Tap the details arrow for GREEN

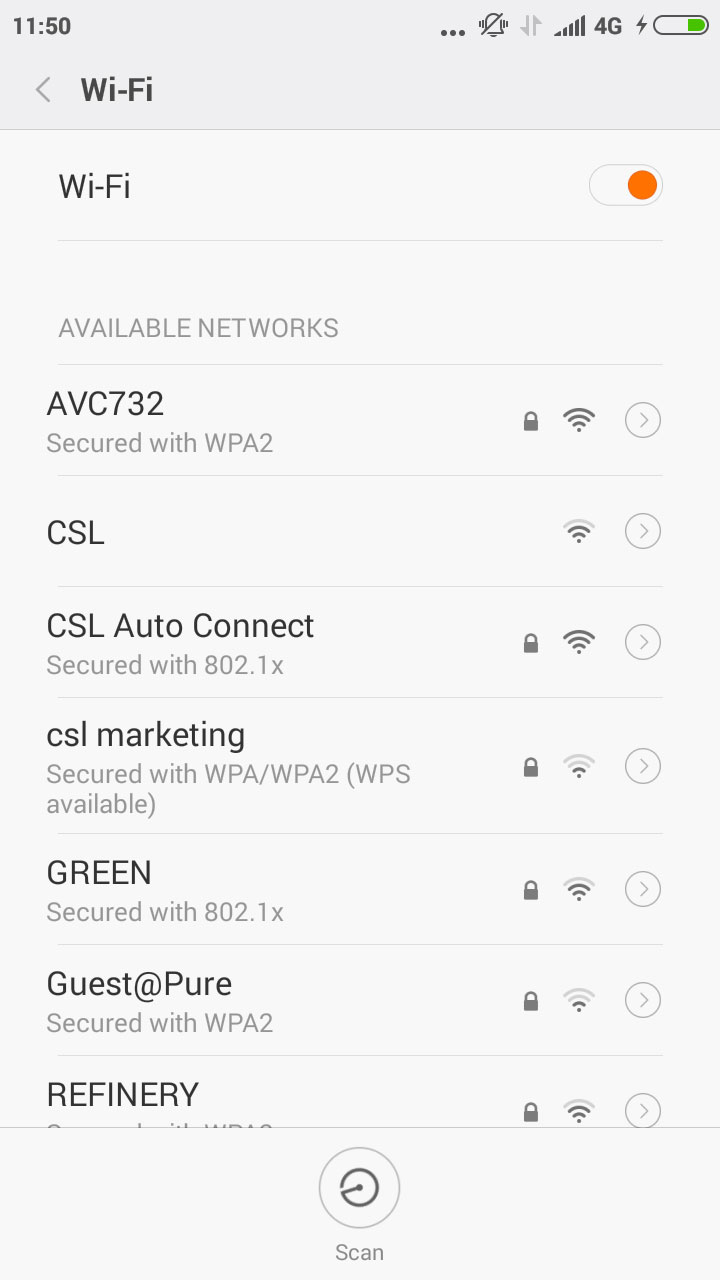pos(643,889)
